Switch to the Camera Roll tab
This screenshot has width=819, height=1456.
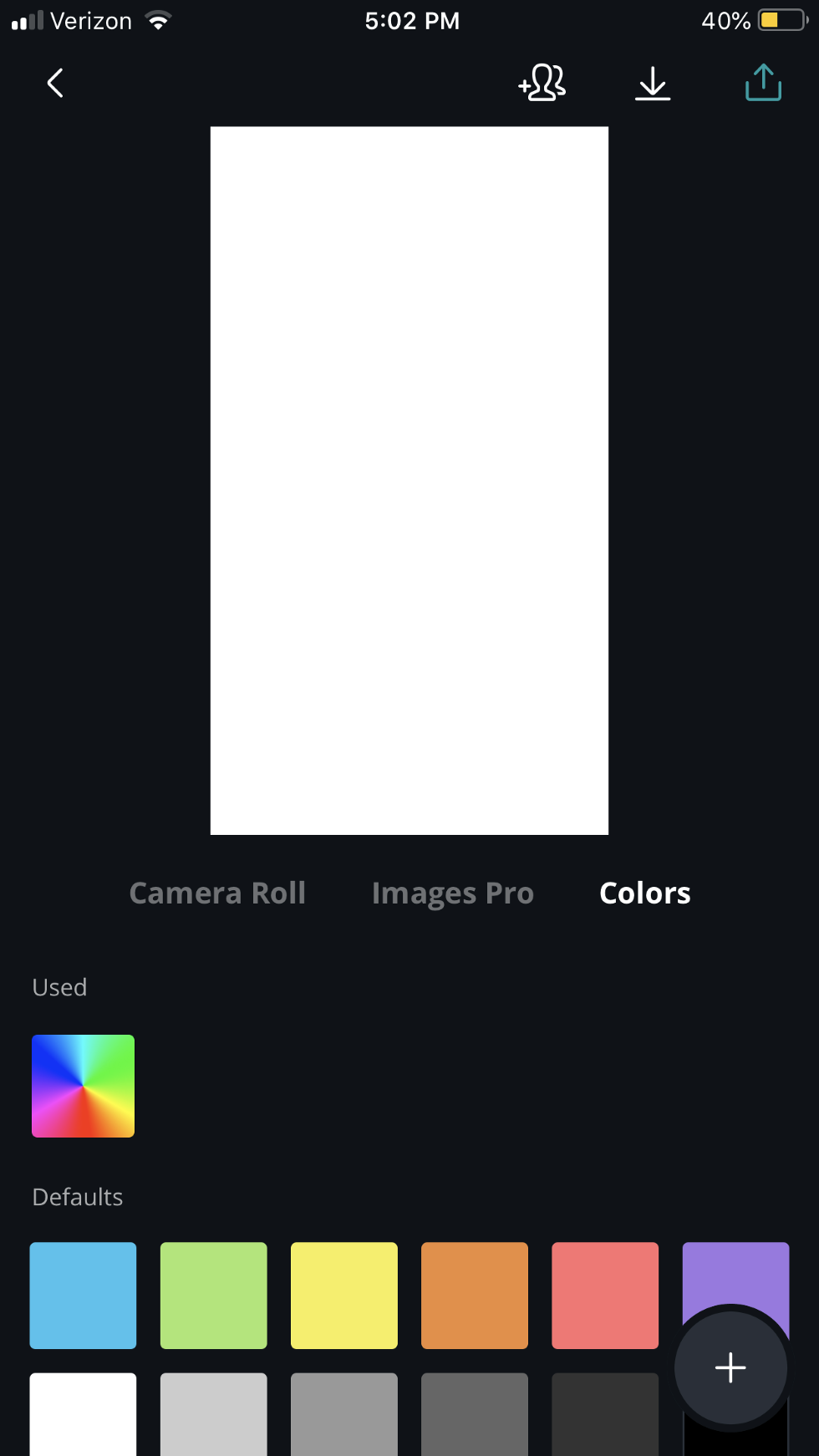coord(217,893)
